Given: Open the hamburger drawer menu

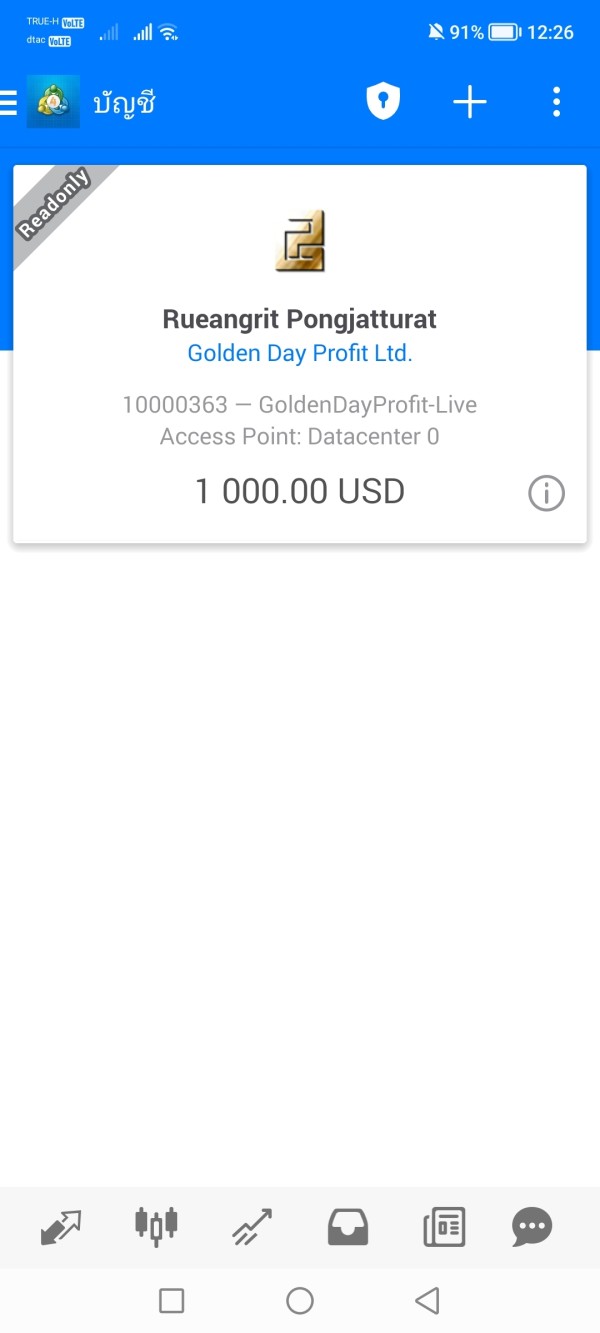Looking at the screenshot, I should pyautogui.click(x=8, y=102).
